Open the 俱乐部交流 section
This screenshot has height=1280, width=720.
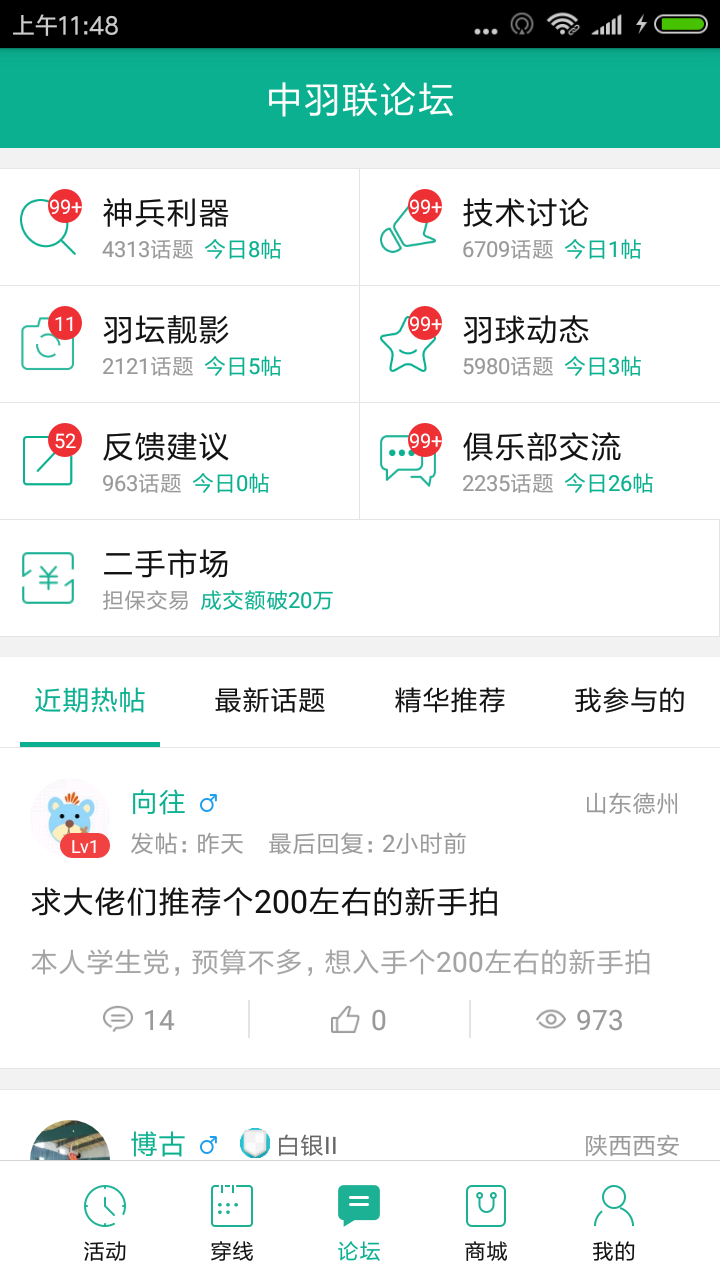tap(540, 462)
